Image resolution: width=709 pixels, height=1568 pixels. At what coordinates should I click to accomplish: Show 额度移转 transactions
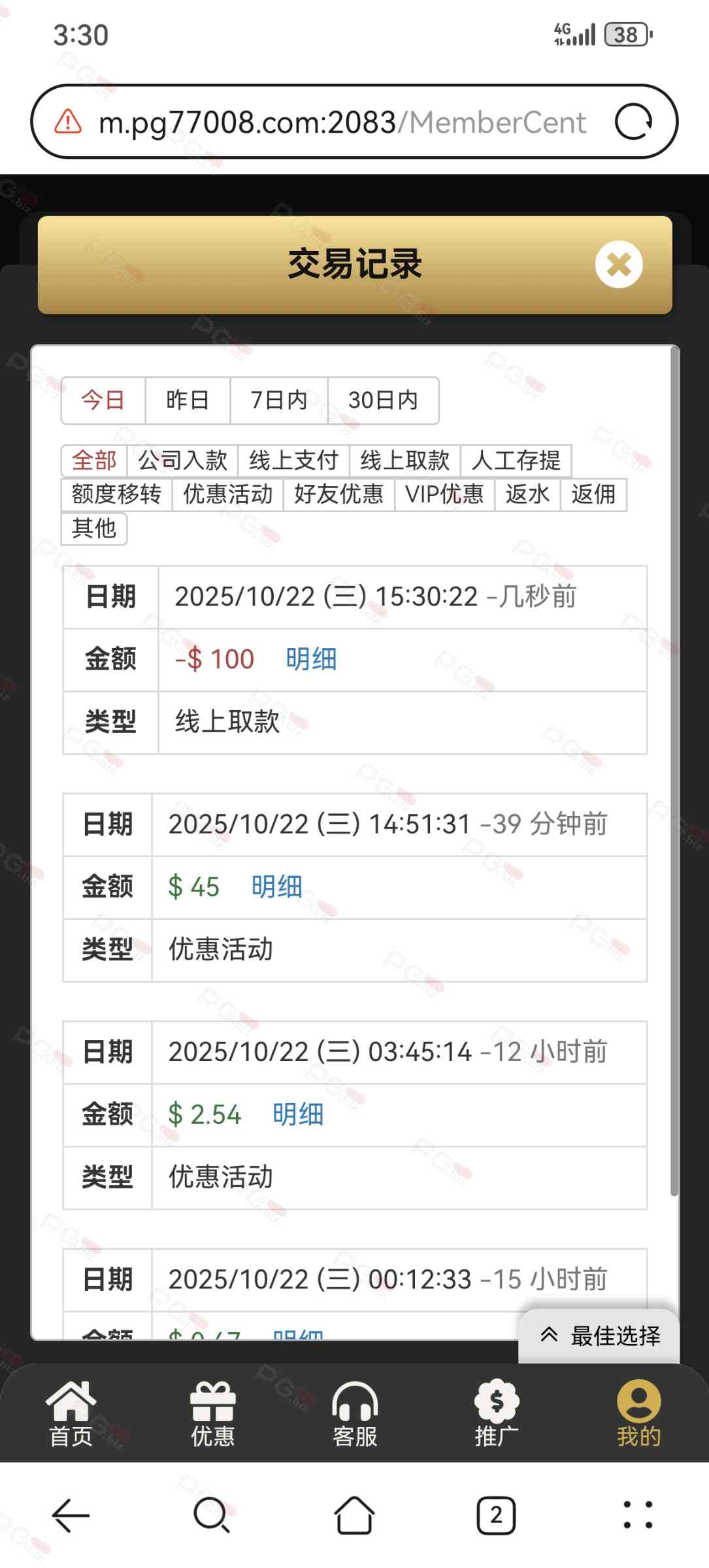coord(116,495)
